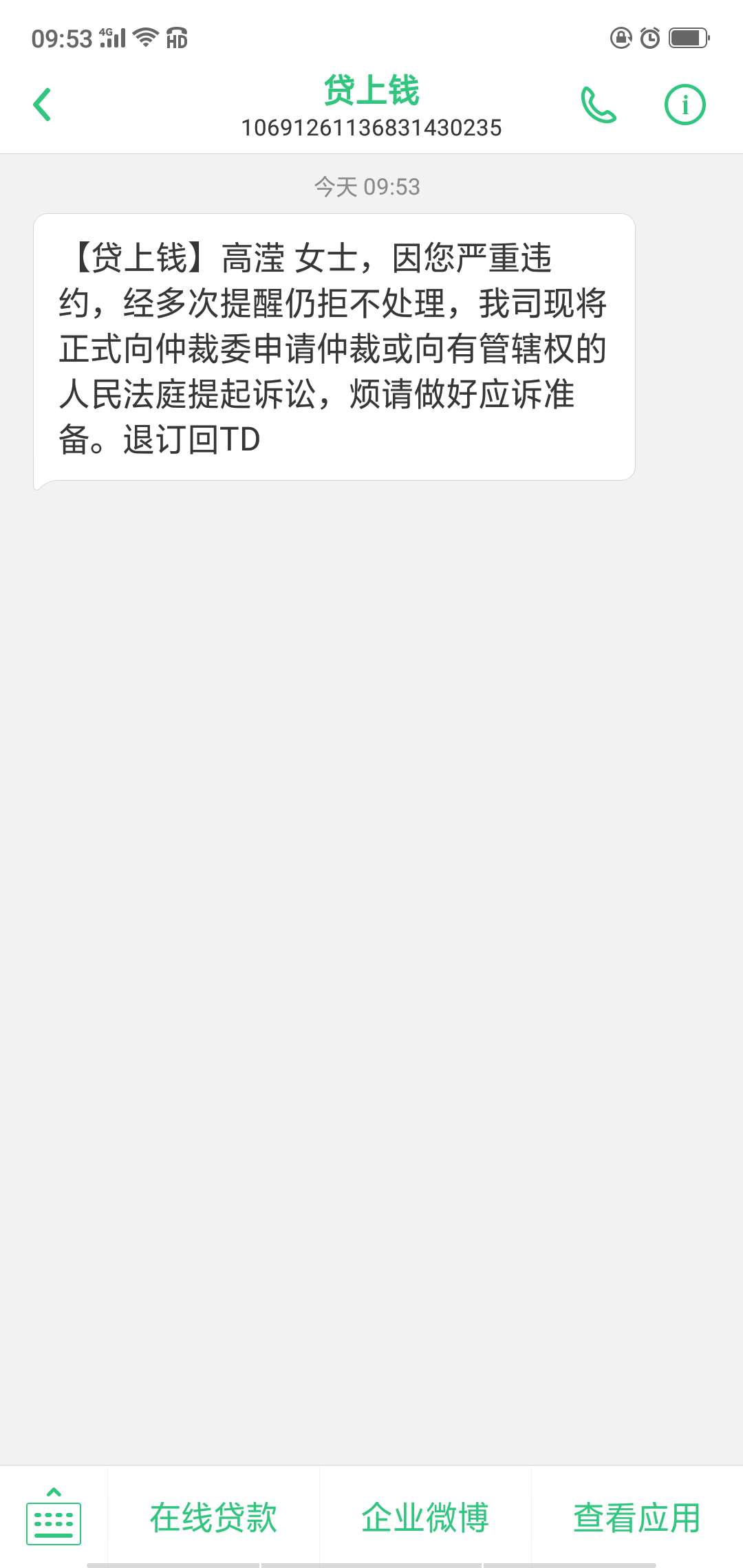This screenshot has height=1568, width=743.
Task: Call the sender 贷上钱
Action: (x=598, y=105)
